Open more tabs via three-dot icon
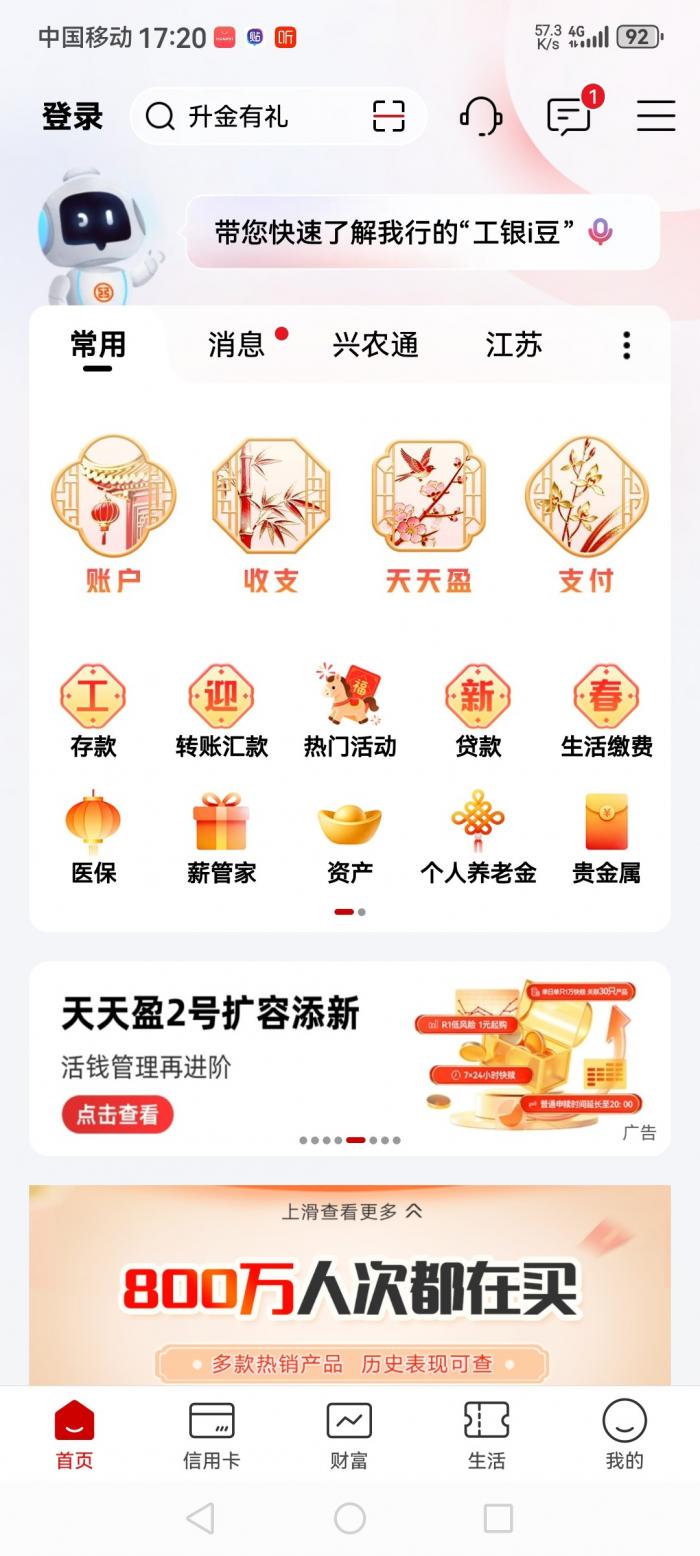This screenshot has height=1556, width=700. coord(627,346)
